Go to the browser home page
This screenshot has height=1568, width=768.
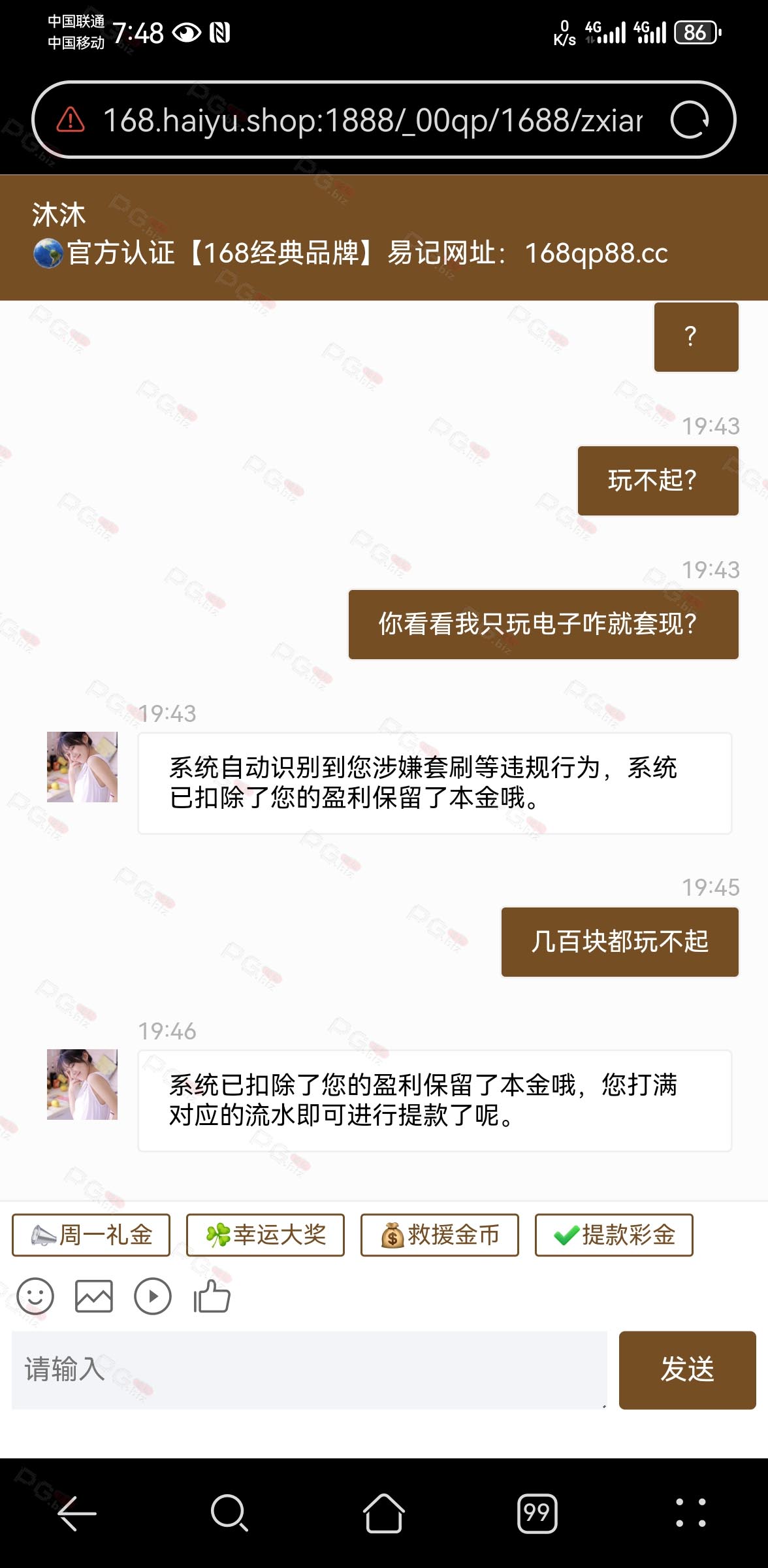(384, 1513)
